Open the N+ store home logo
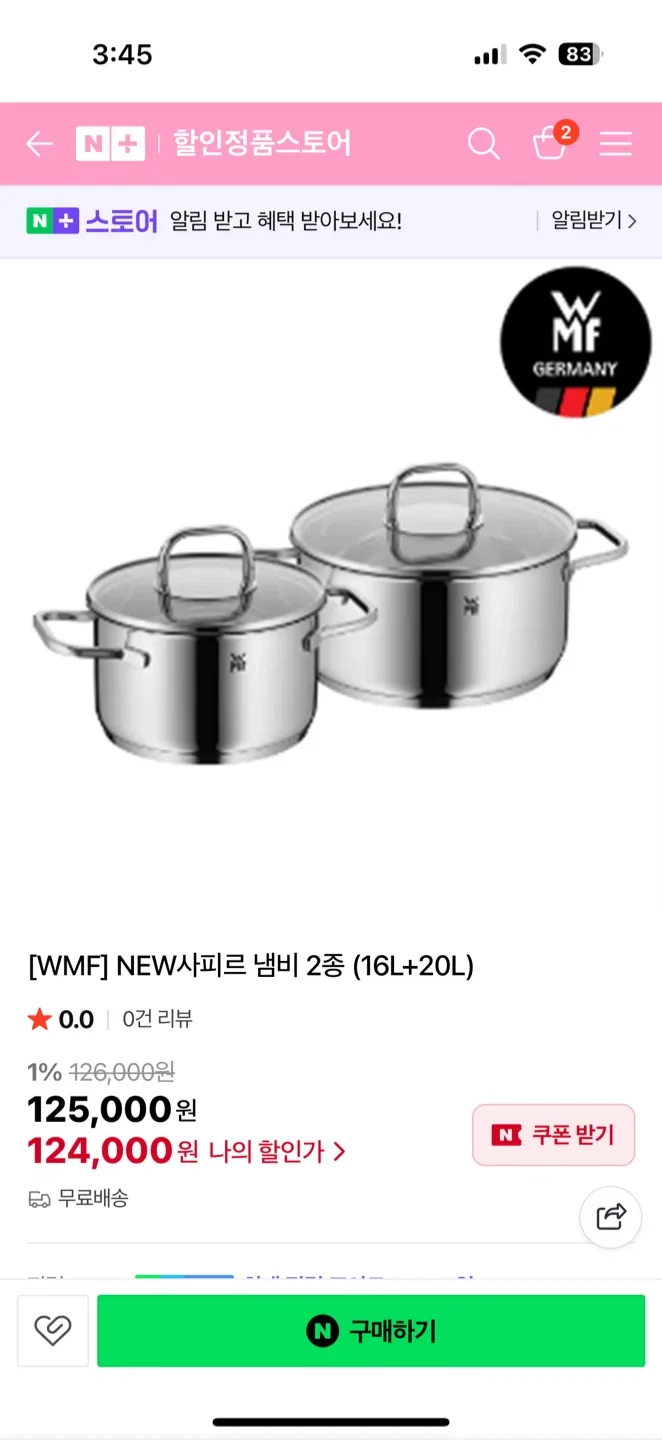This screenshot has width=662, height=1440. [110, 144]
